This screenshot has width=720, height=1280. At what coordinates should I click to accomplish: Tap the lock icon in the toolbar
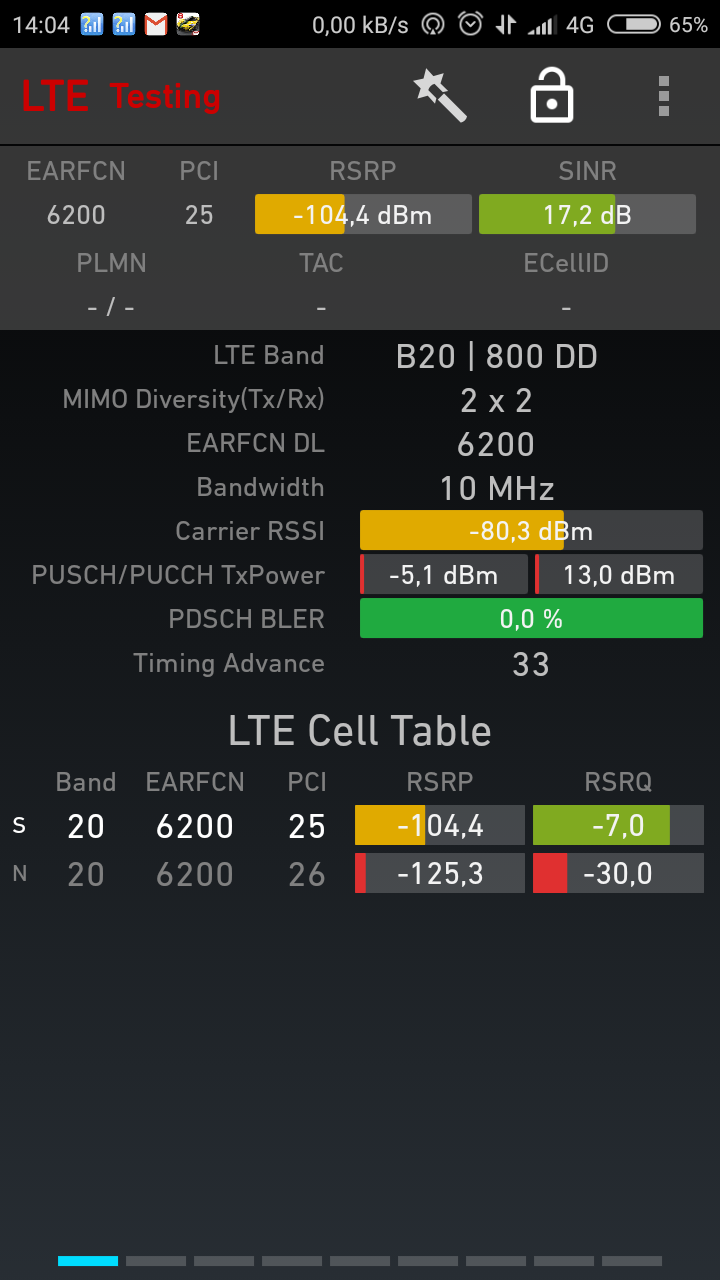(x=551, y=96)
